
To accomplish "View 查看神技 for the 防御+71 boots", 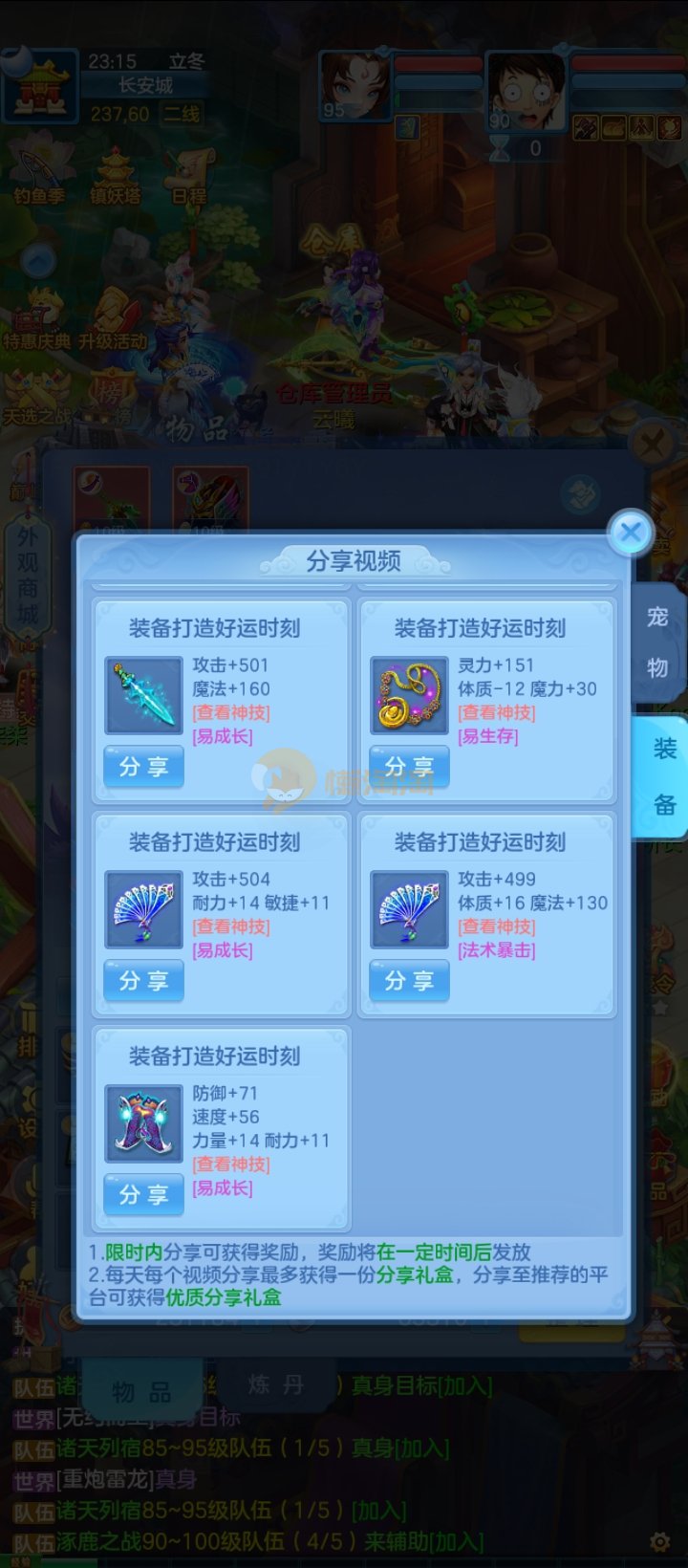I will [x=231, y=1165].
